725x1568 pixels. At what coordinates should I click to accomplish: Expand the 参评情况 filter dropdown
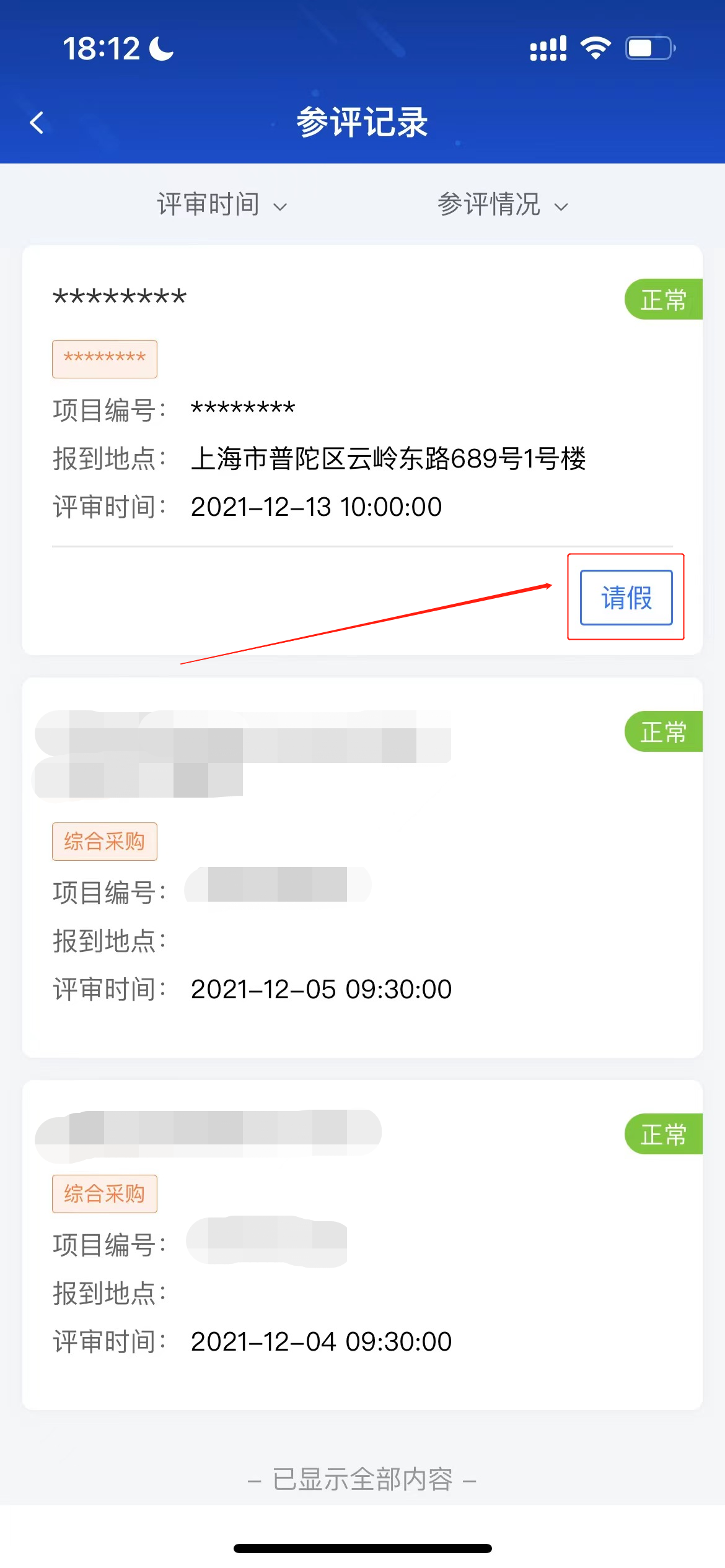[x=502, y=205]
